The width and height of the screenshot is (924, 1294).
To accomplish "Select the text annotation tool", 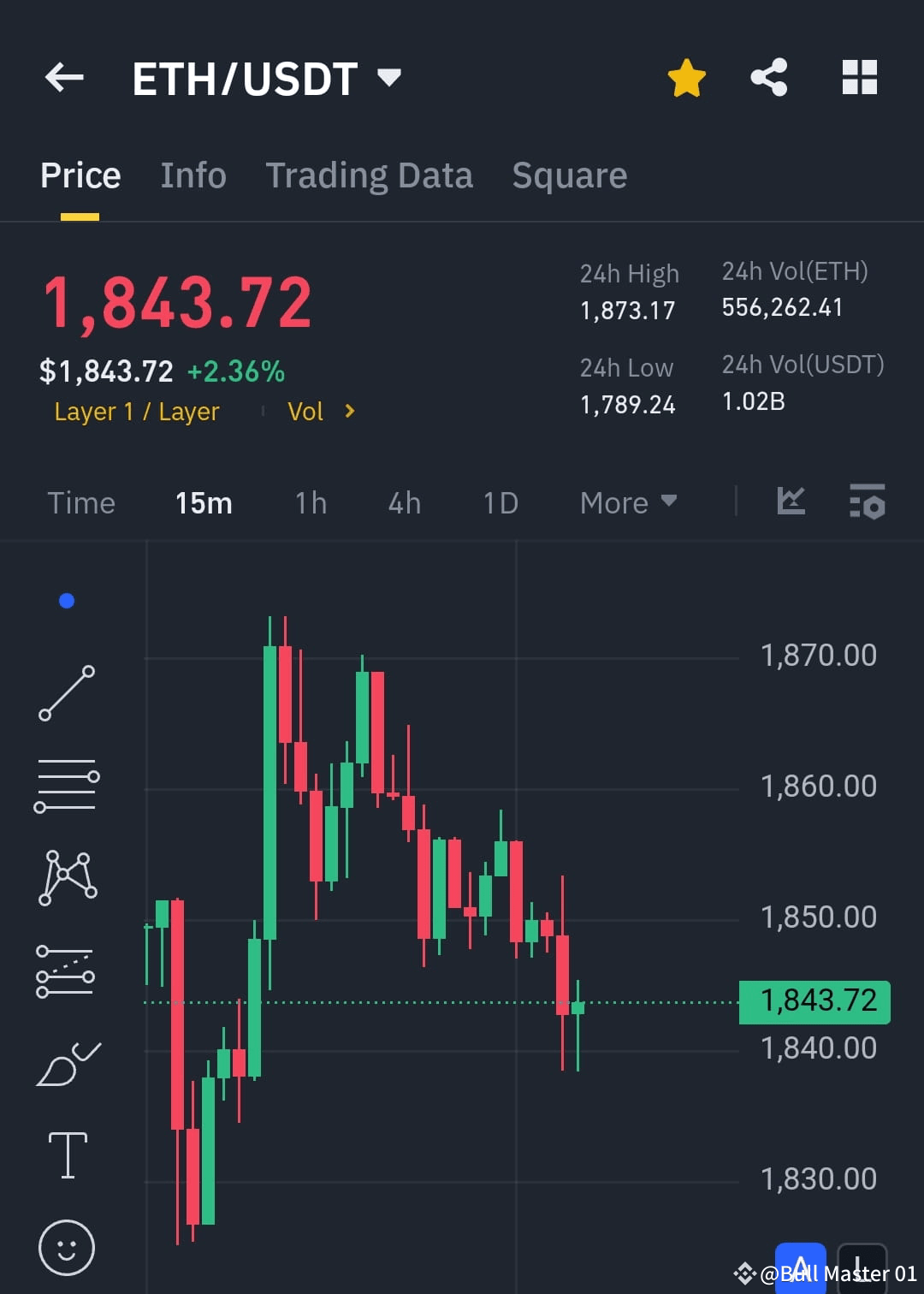I will point(67,1154).
